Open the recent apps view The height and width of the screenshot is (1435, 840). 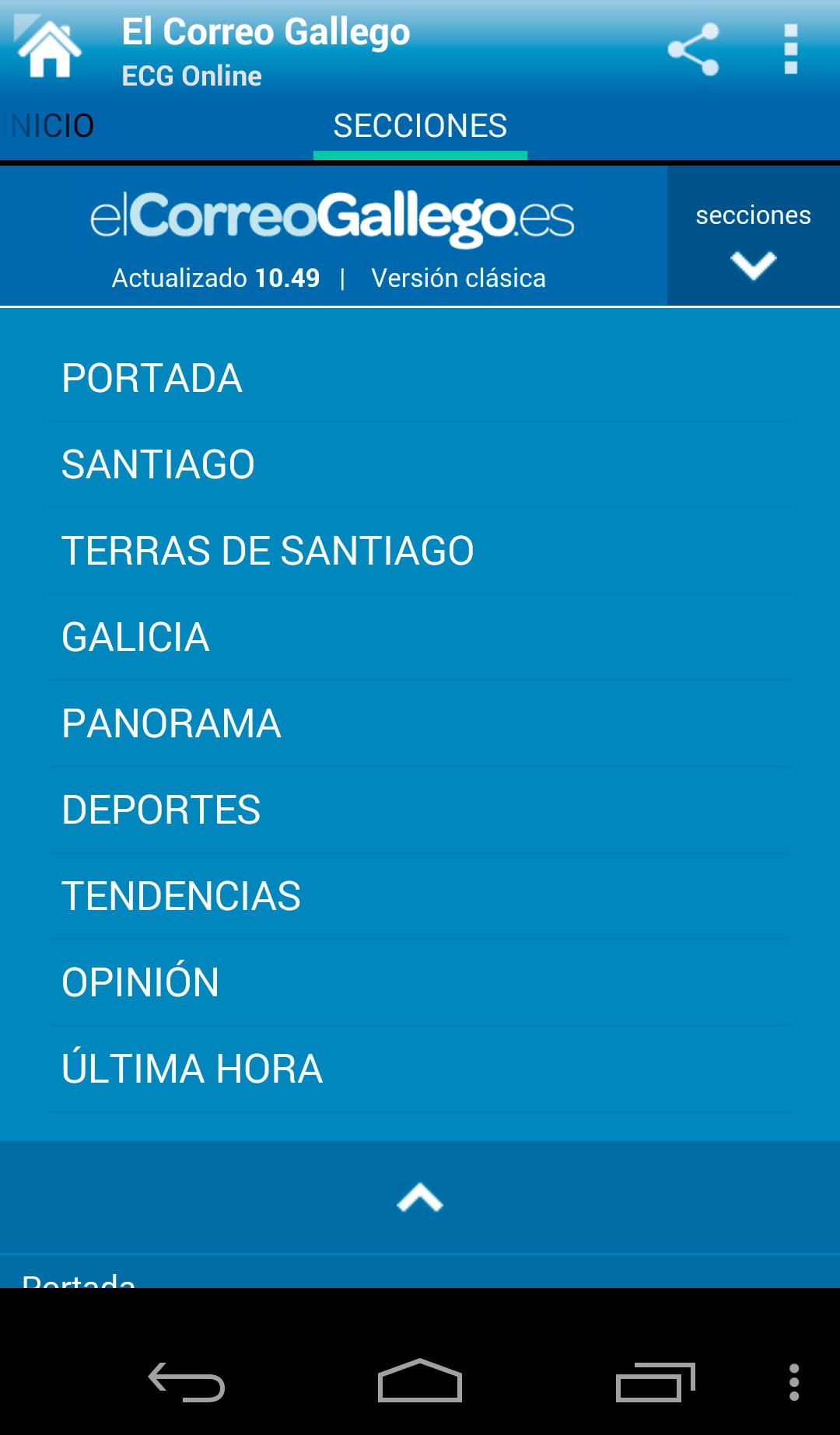point(655,1382)
